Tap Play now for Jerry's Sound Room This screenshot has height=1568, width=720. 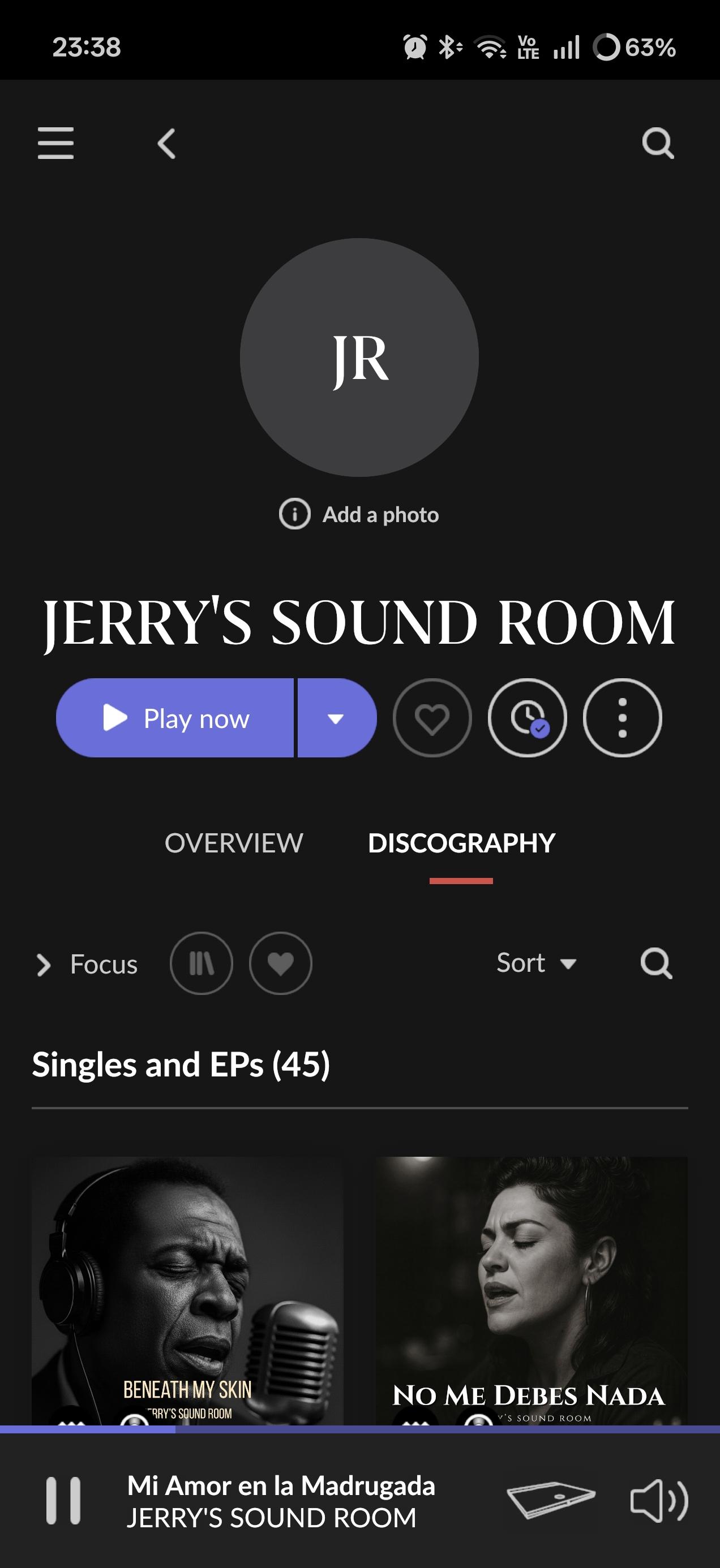point(175,718)
